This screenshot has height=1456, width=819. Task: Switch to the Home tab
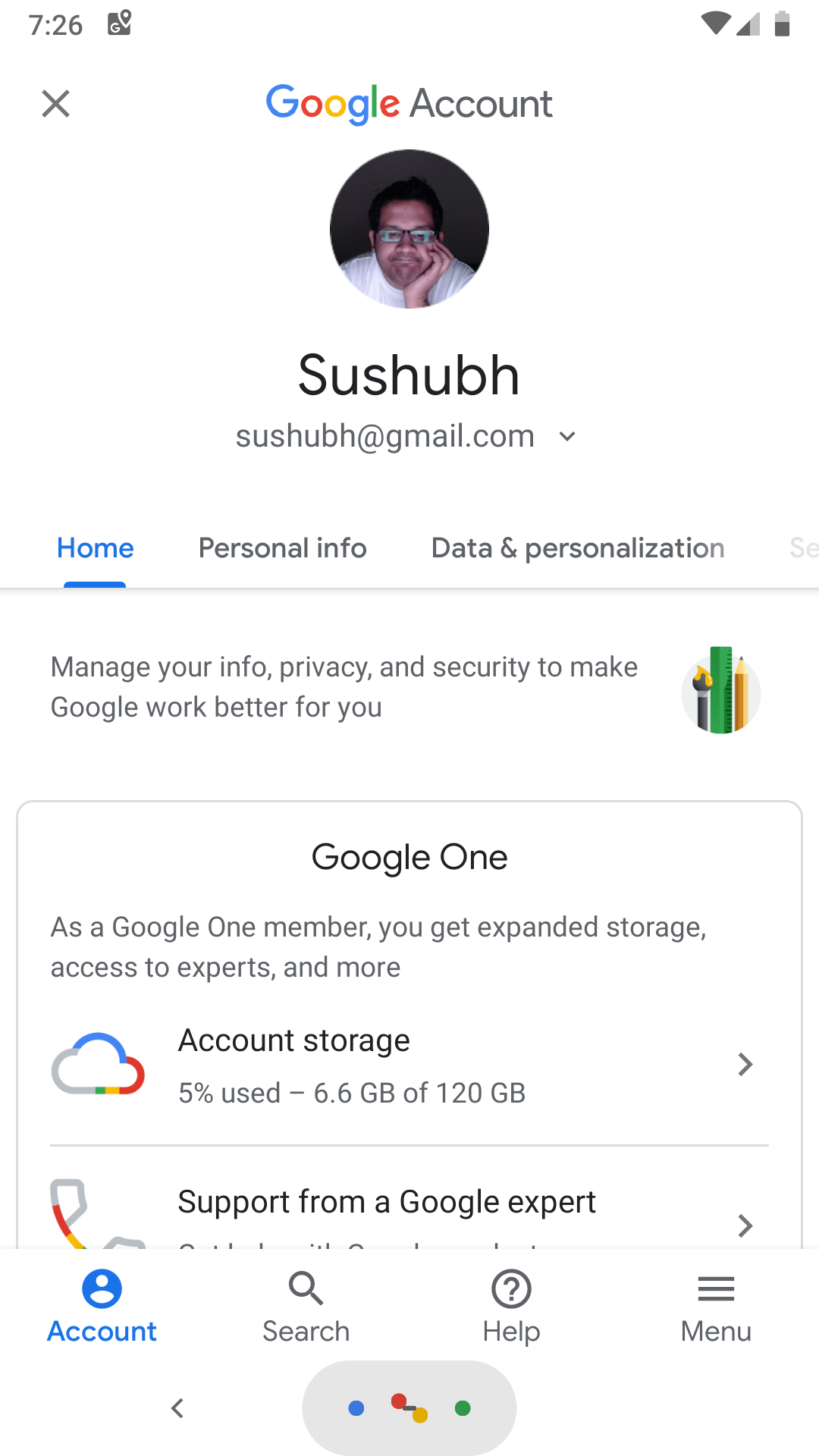coord(95,548)
